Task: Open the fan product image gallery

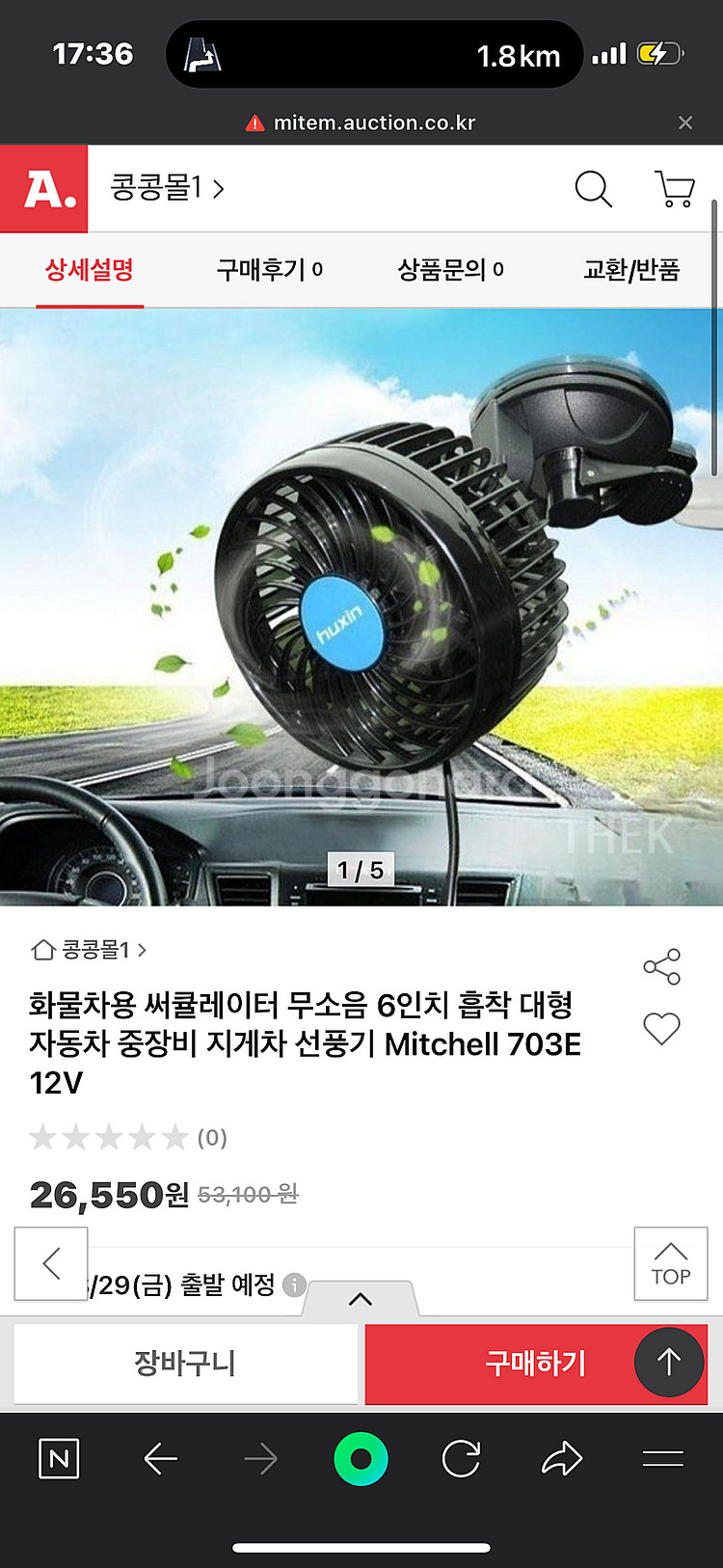Action: click(361, 608)
